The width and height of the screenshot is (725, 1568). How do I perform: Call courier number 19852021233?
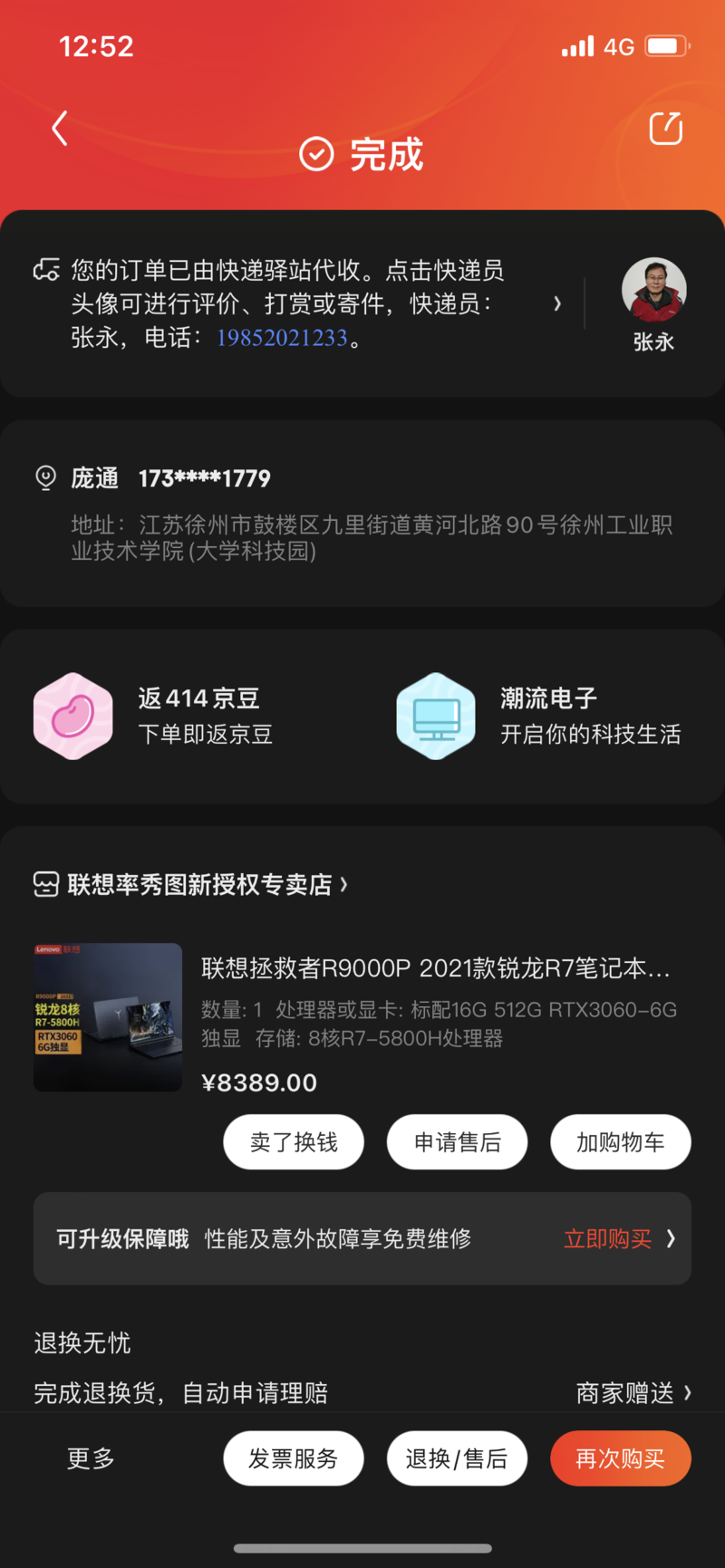(282, 338)
